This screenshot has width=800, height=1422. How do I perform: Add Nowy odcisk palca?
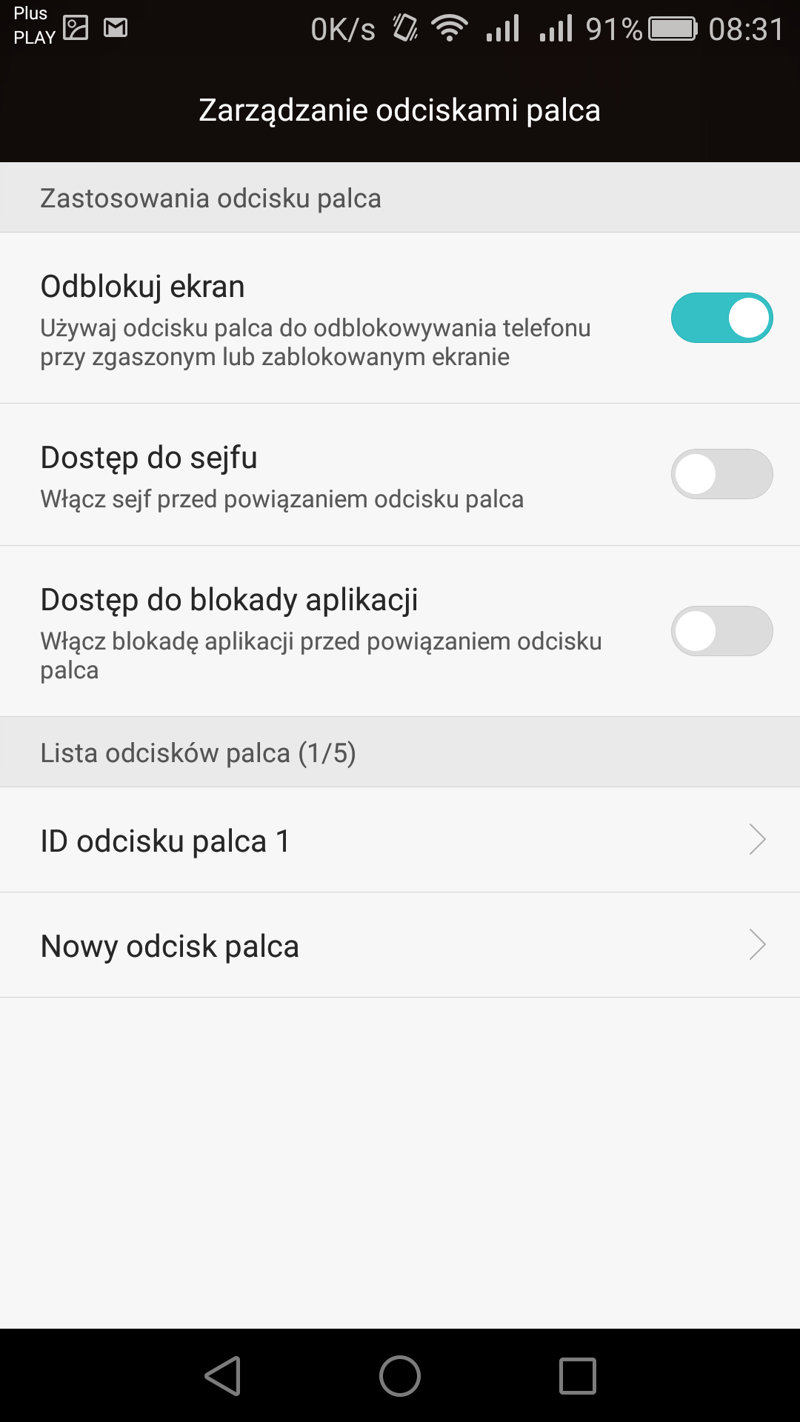400,945
